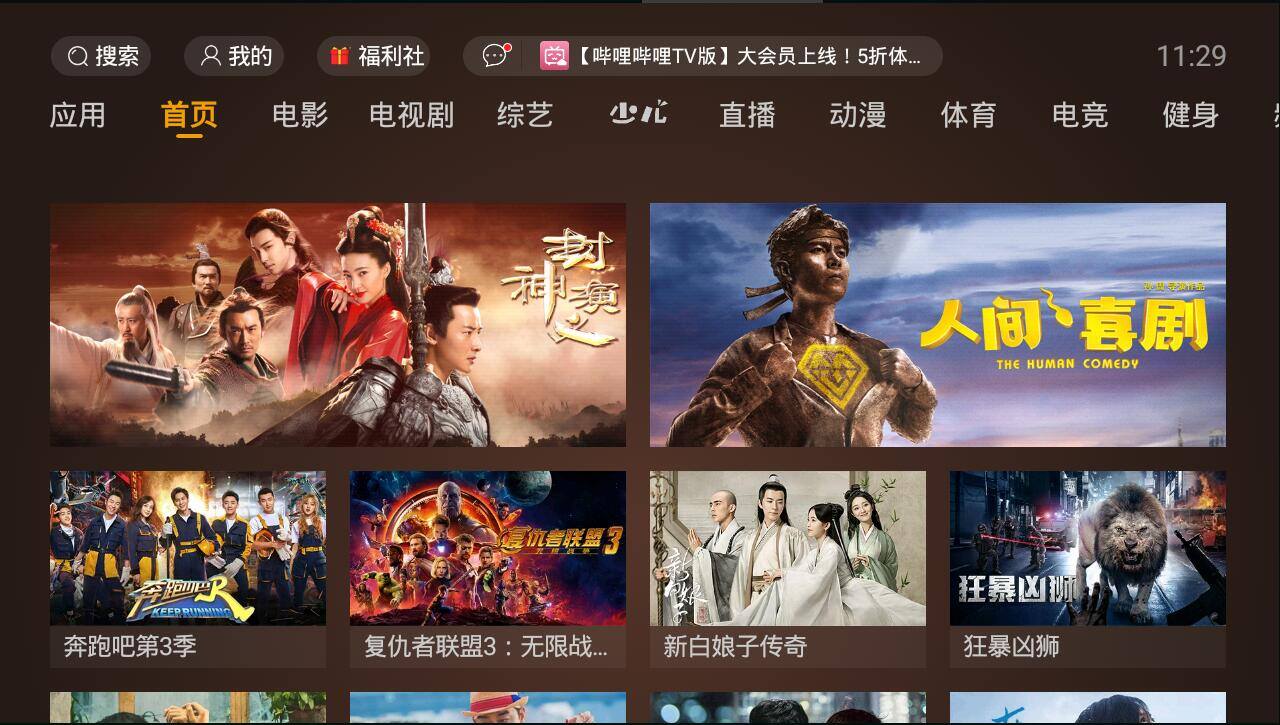Select the 体育 tab

[x=968, y=115]
